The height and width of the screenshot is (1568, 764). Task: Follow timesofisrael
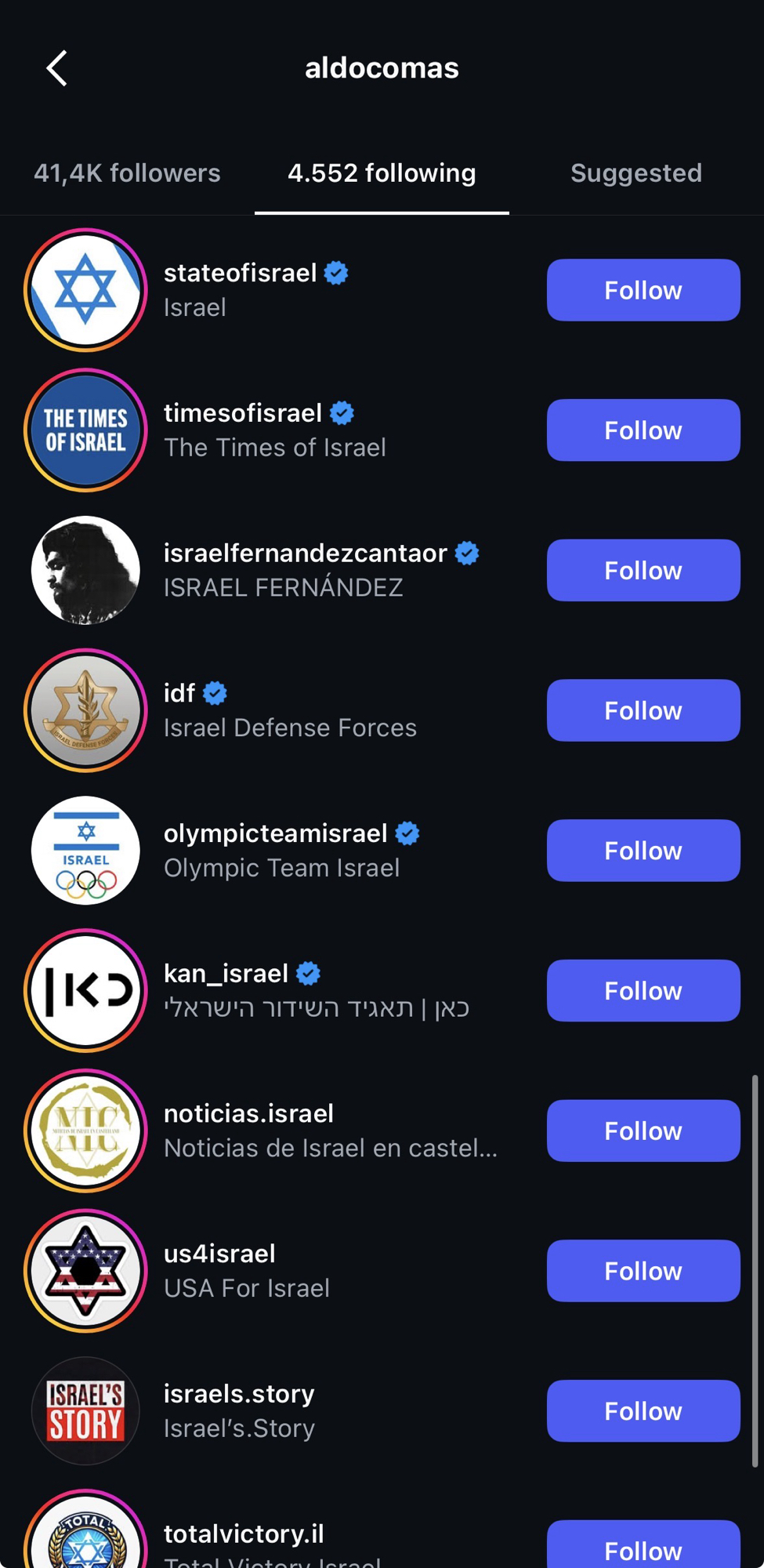pos(643,430)
